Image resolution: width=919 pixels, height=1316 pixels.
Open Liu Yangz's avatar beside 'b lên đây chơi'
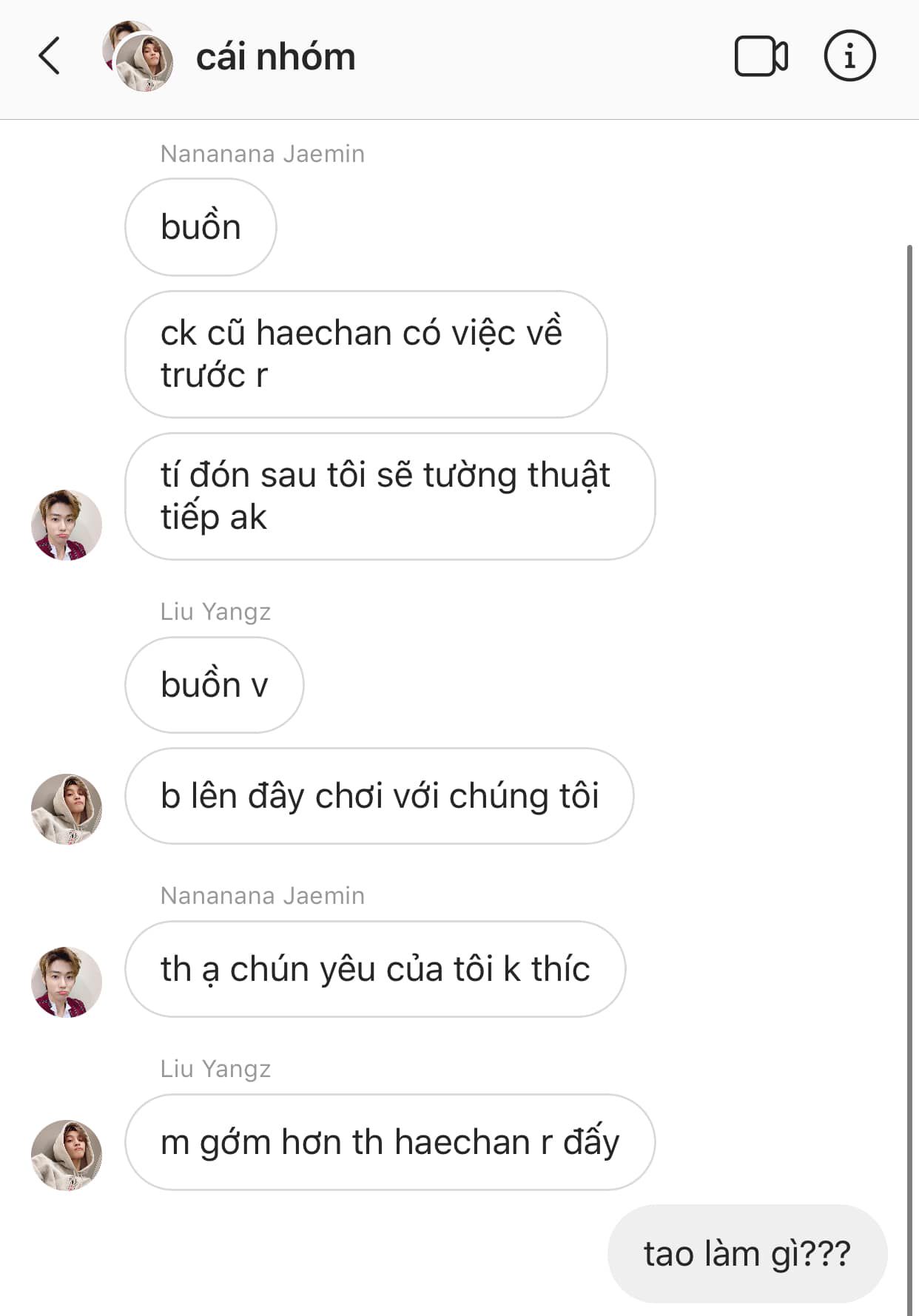point(67,809)
